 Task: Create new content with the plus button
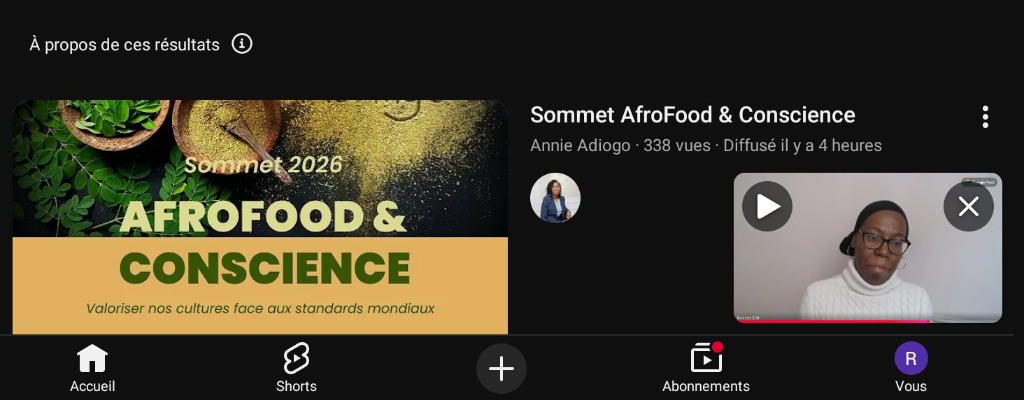point(501,369)
